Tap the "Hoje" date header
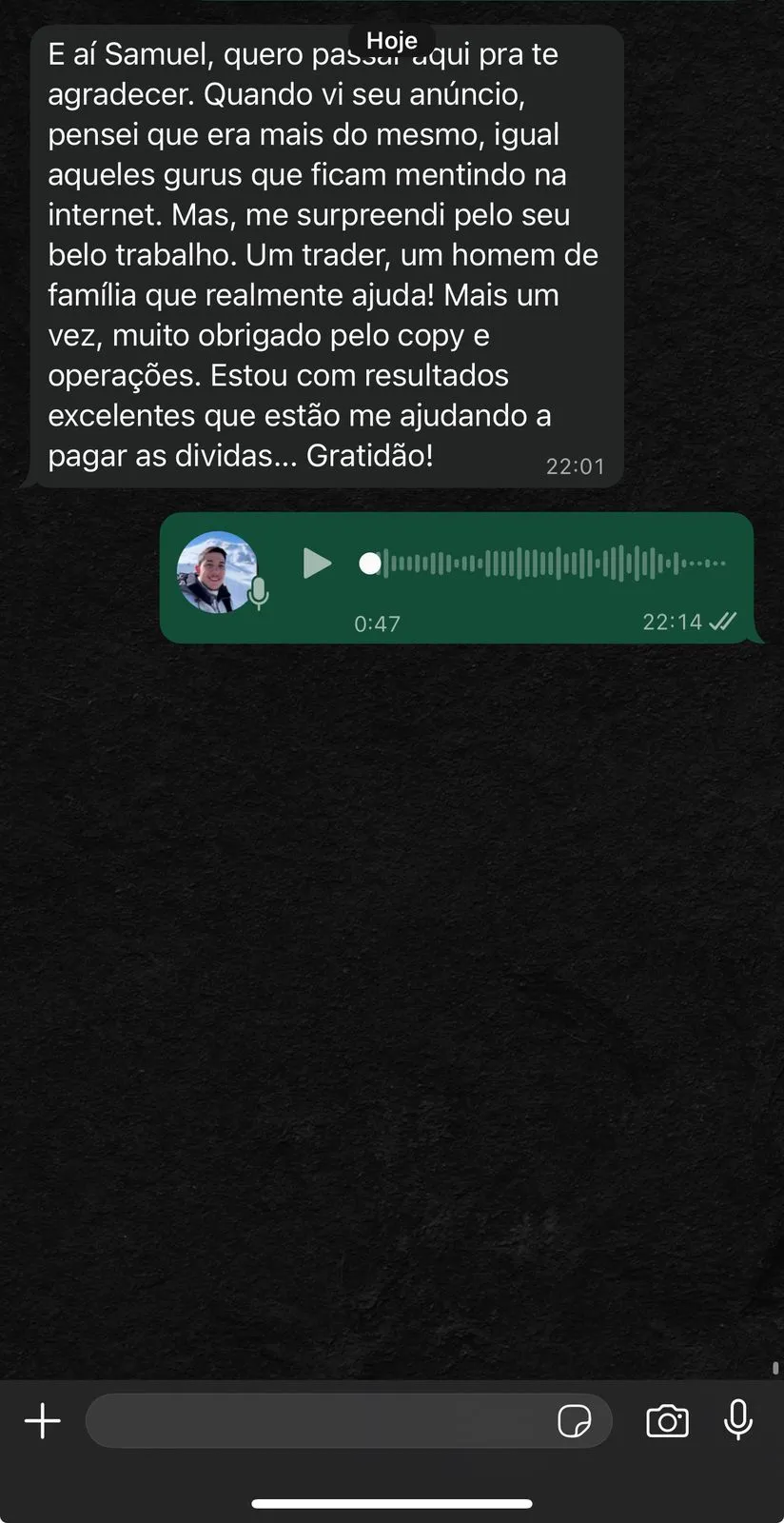This screenshot has width=784, height=1523. pos(392,41)
